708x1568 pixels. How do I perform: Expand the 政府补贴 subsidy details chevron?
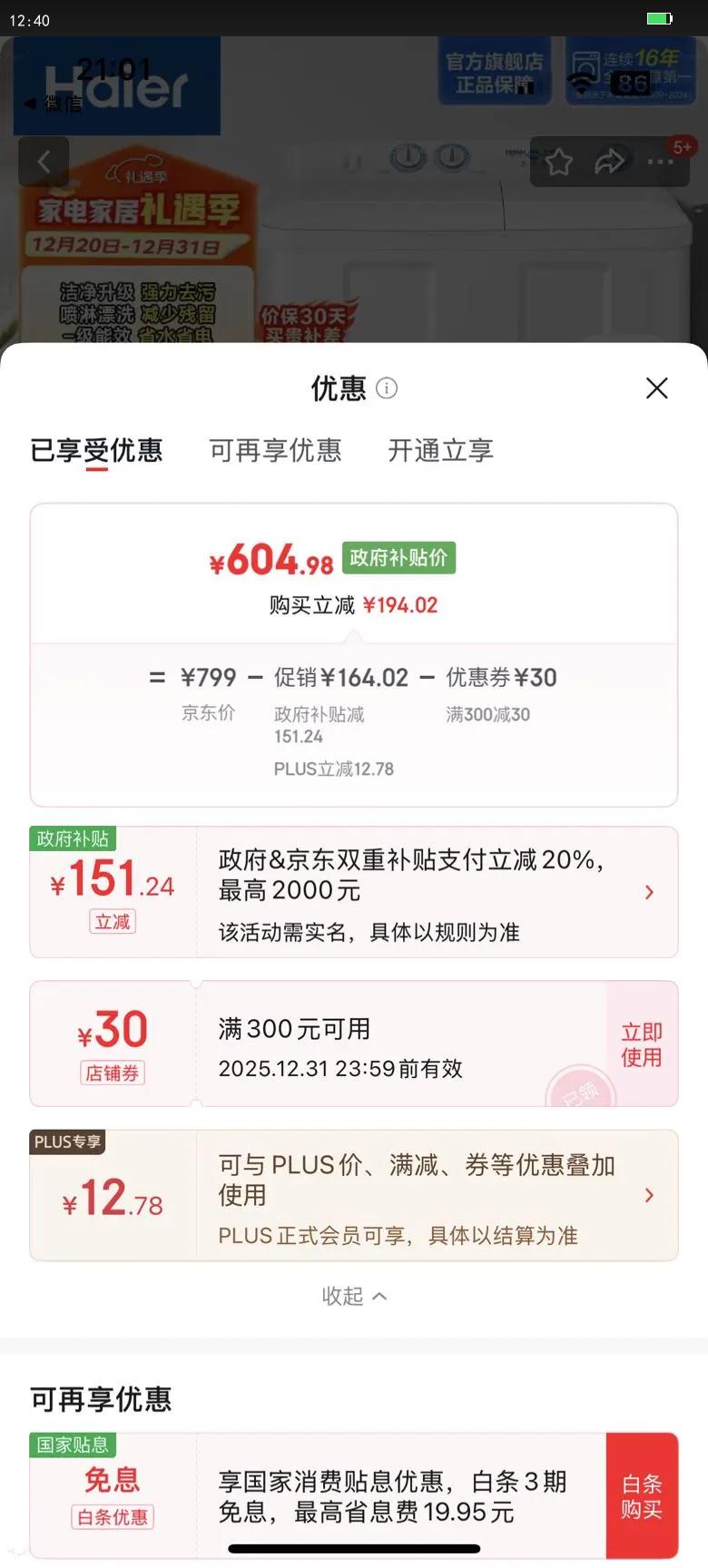[x=649, y=892]
